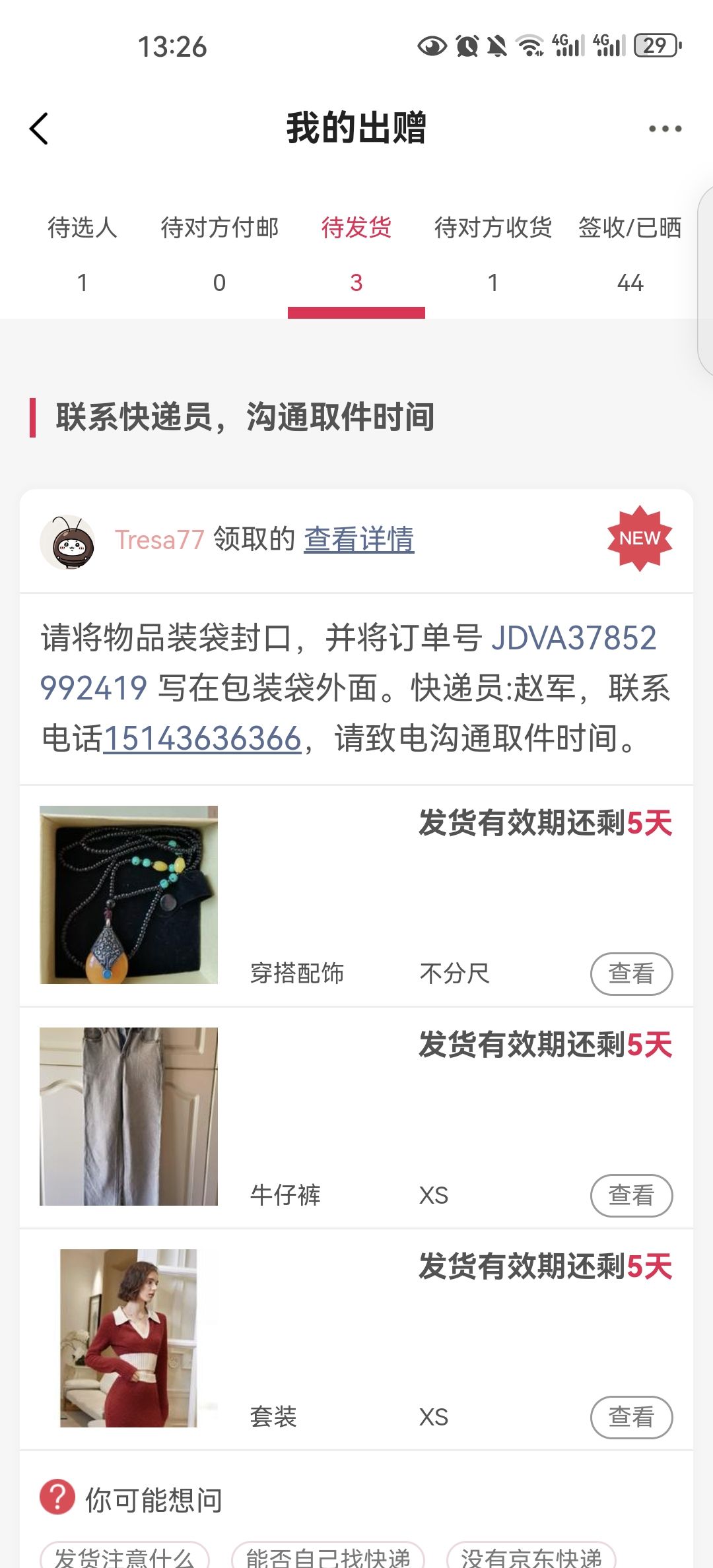Select the 能否自己找快递 question chip
713x1568 pixels.
point(327,1557)
